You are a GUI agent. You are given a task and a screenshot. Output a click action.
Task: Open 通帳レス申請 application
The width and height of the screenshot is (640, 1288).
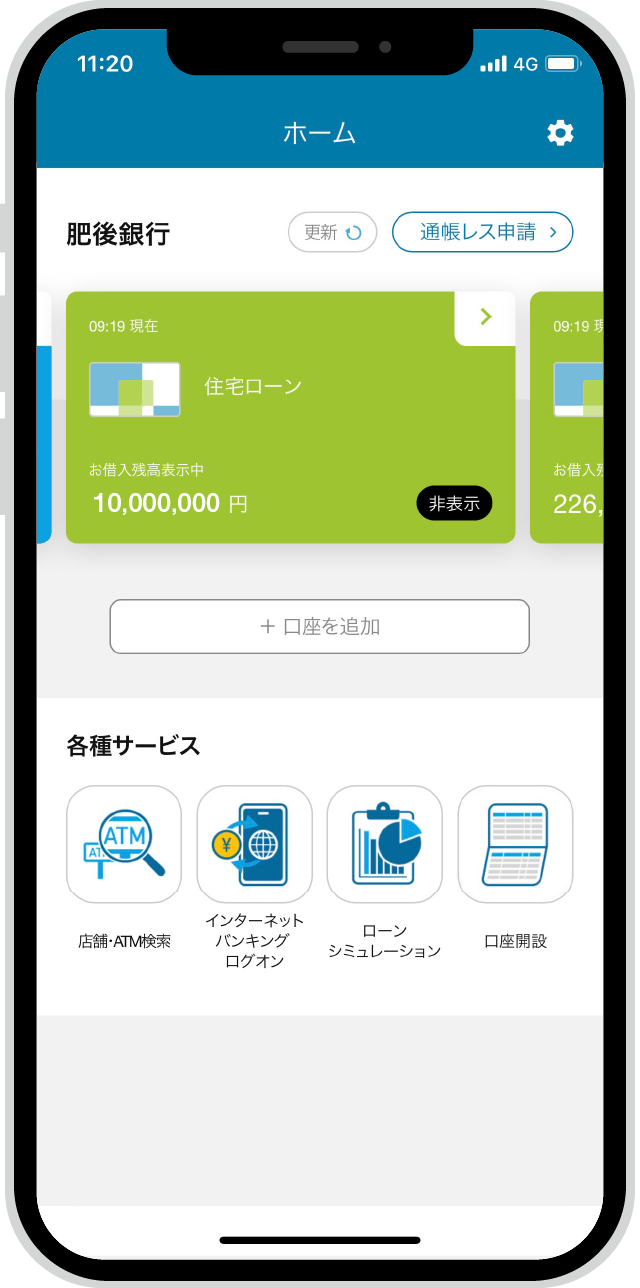point(482,232)
